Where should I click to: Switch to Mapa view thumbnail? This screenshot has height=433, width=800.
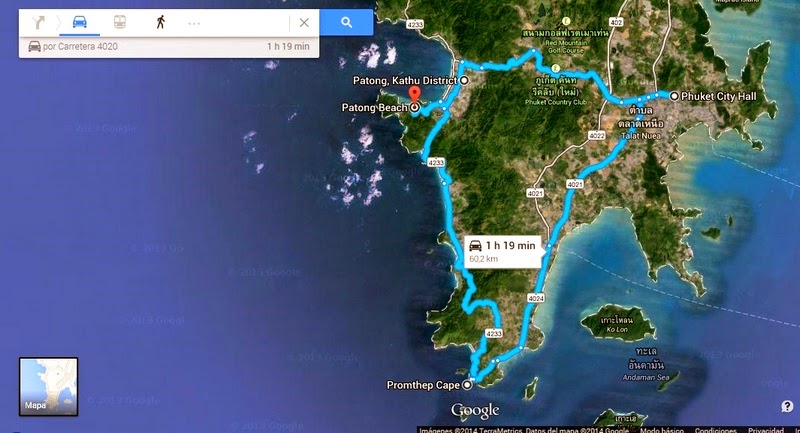(48, 387)
